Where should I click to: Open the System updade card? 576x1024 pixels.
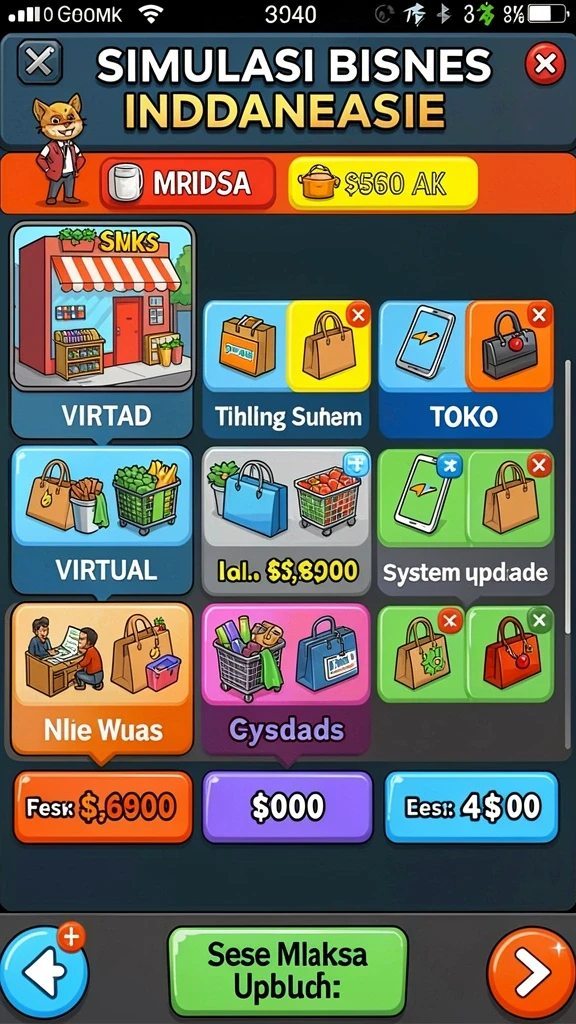click(466, 520)
